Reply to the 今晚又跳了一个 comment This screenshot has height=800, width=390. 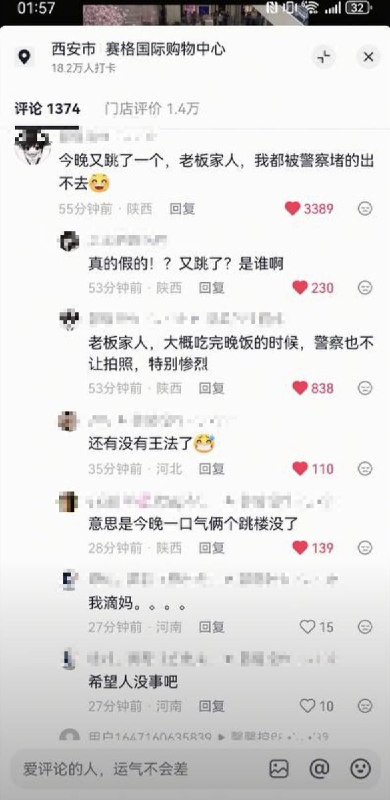click(x=182, y=209)
